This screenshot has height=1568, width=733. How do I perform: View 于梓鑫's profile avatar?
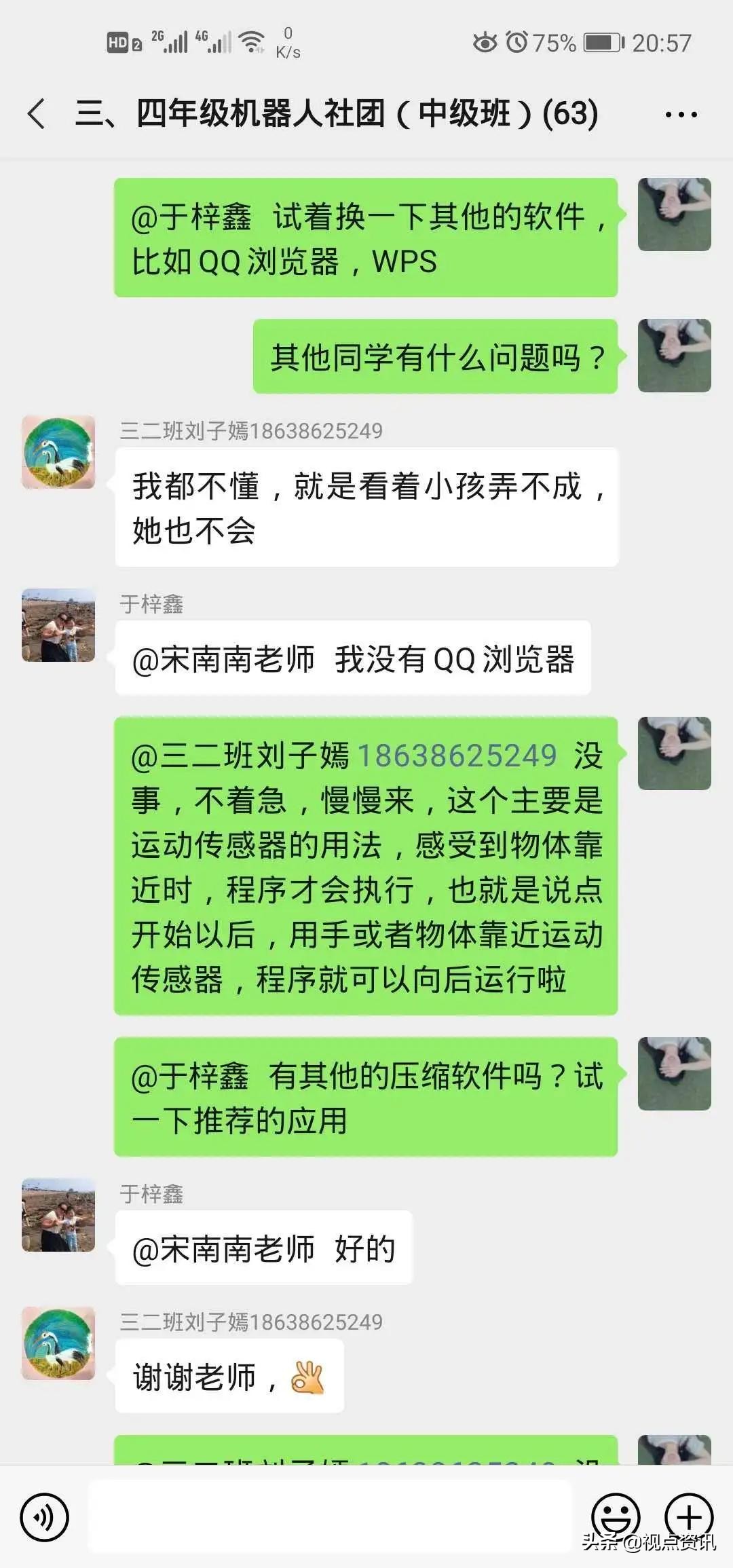58,628
